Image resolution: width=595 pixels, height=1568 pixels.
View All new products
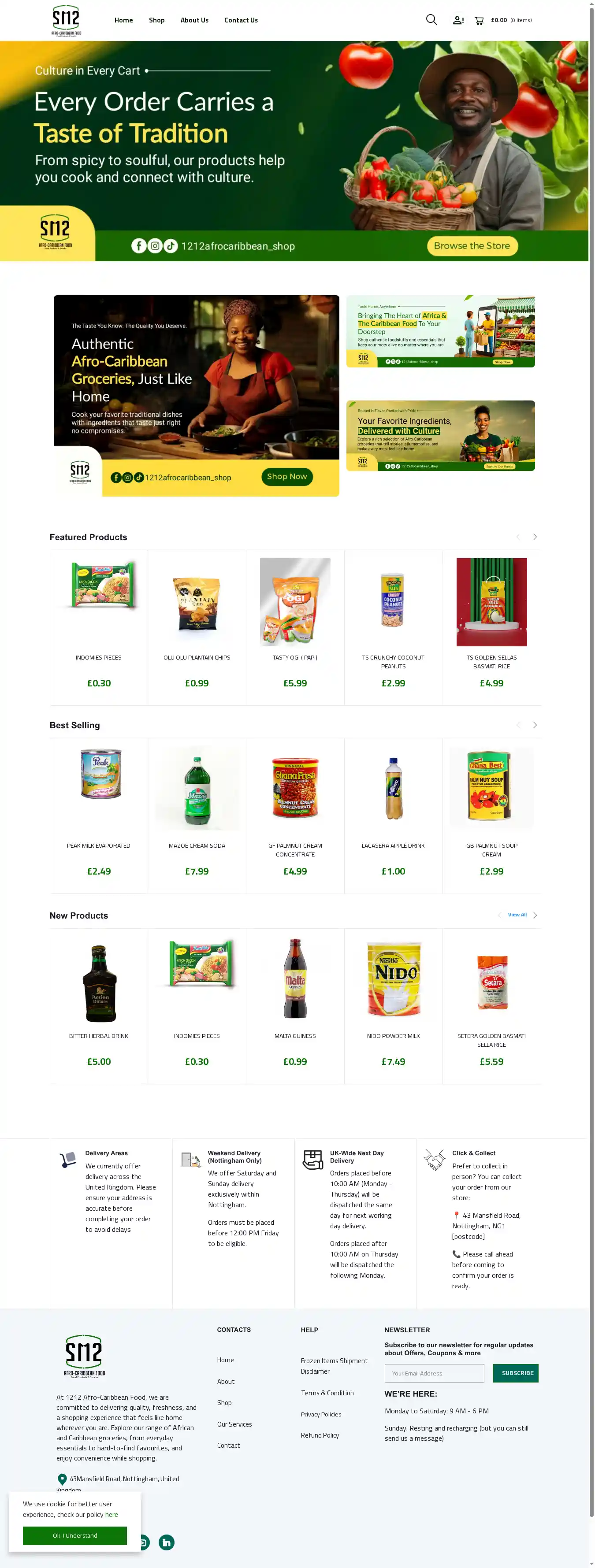pos(517,915)
